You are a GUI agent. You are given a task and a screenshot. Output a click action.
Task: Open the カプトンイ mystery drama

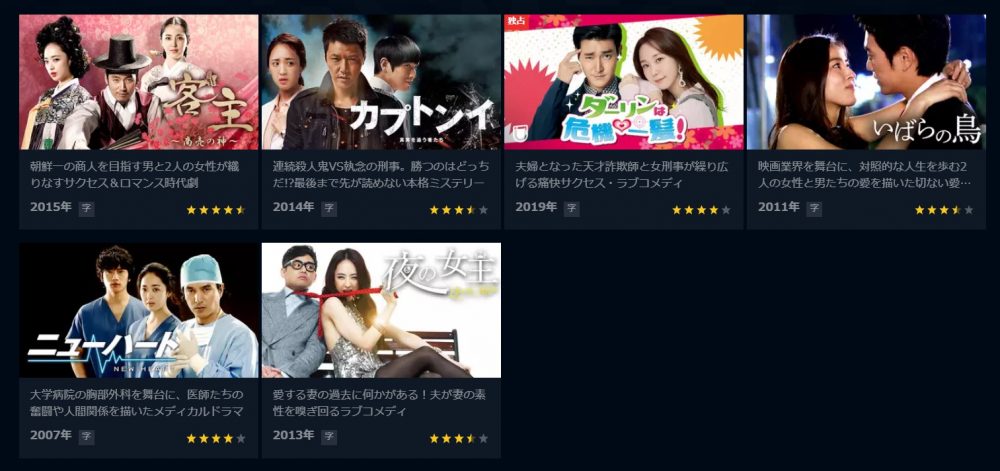tap(381, 82)
